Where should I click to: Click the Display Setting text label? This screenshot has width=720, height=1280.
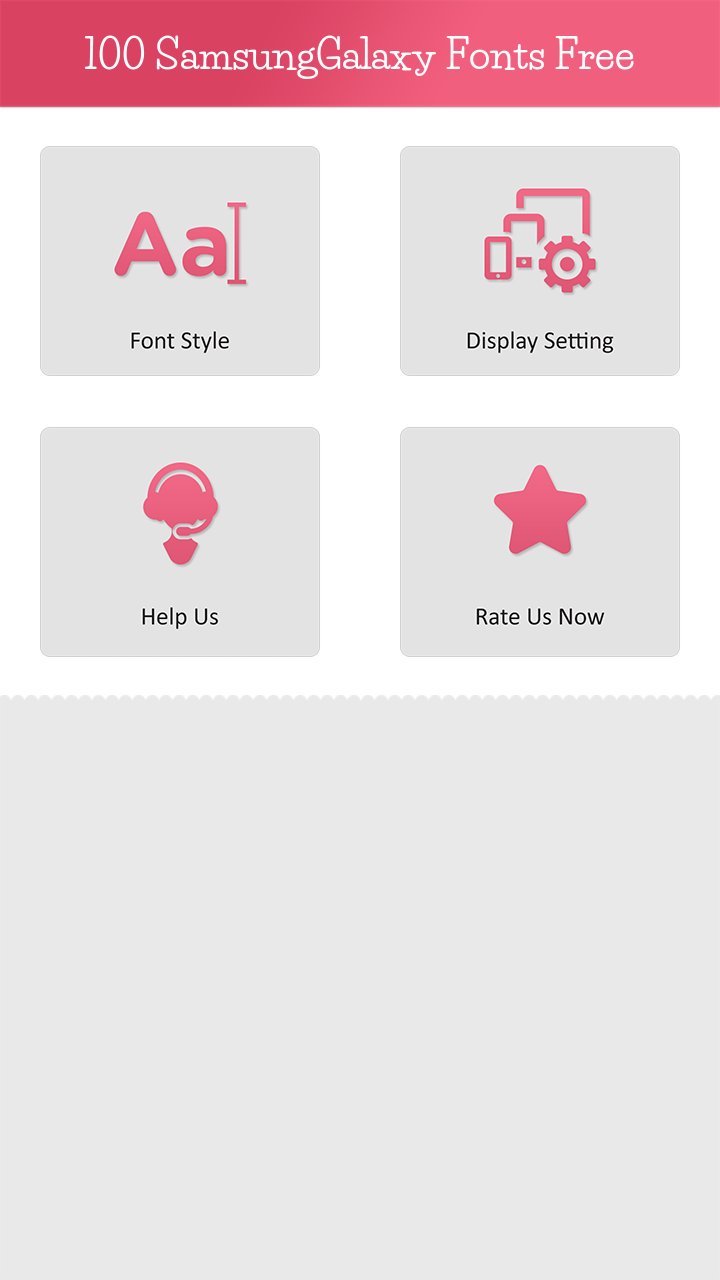[x=539, y=340]
